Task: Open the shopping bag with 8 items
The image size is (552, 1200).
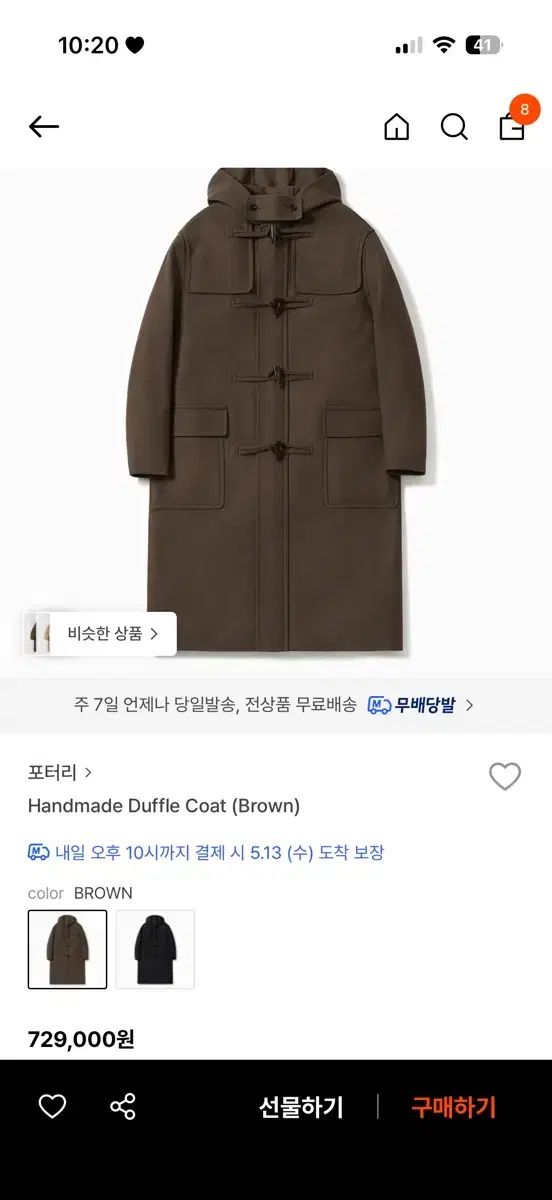Action: pos(512,125)
